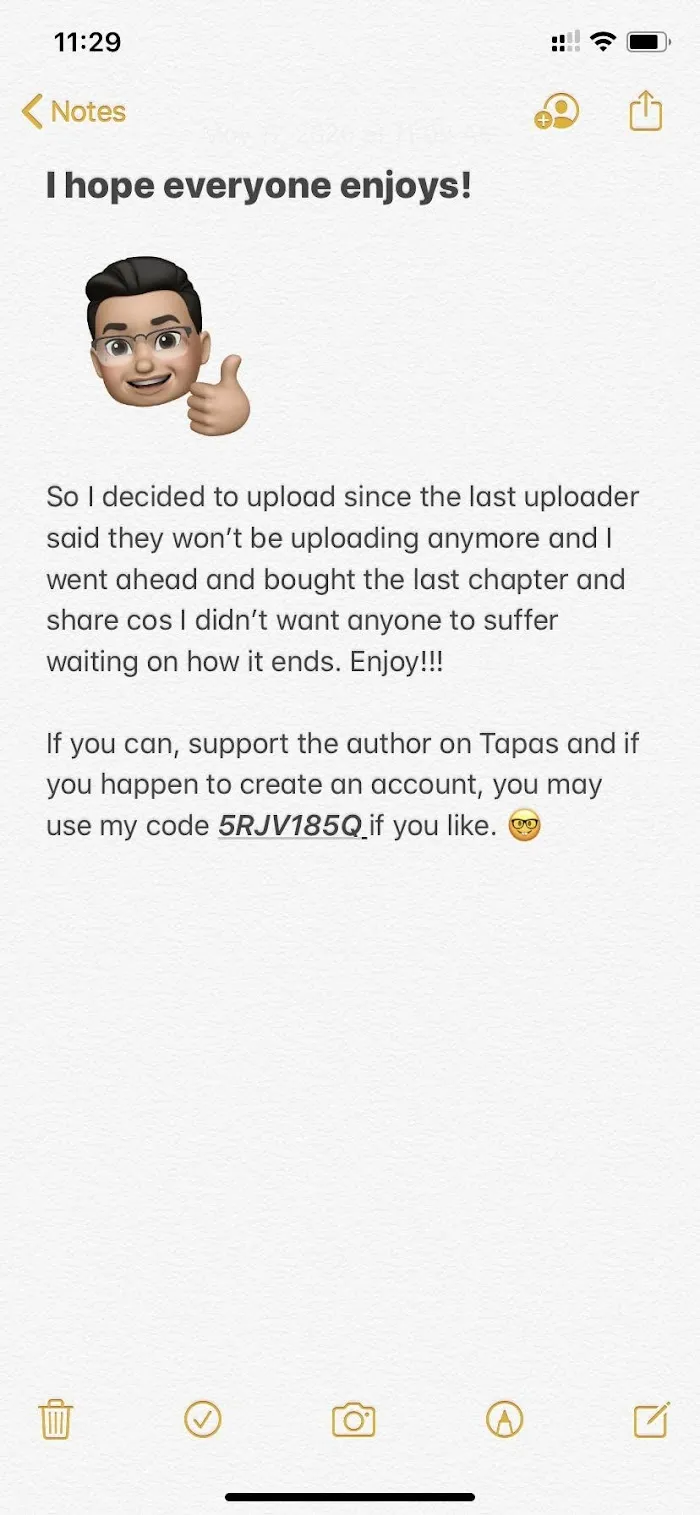Screen dimensions: 700x1515
Task: Open the markup drawing tool
Action: click(x=504, y=1418)
